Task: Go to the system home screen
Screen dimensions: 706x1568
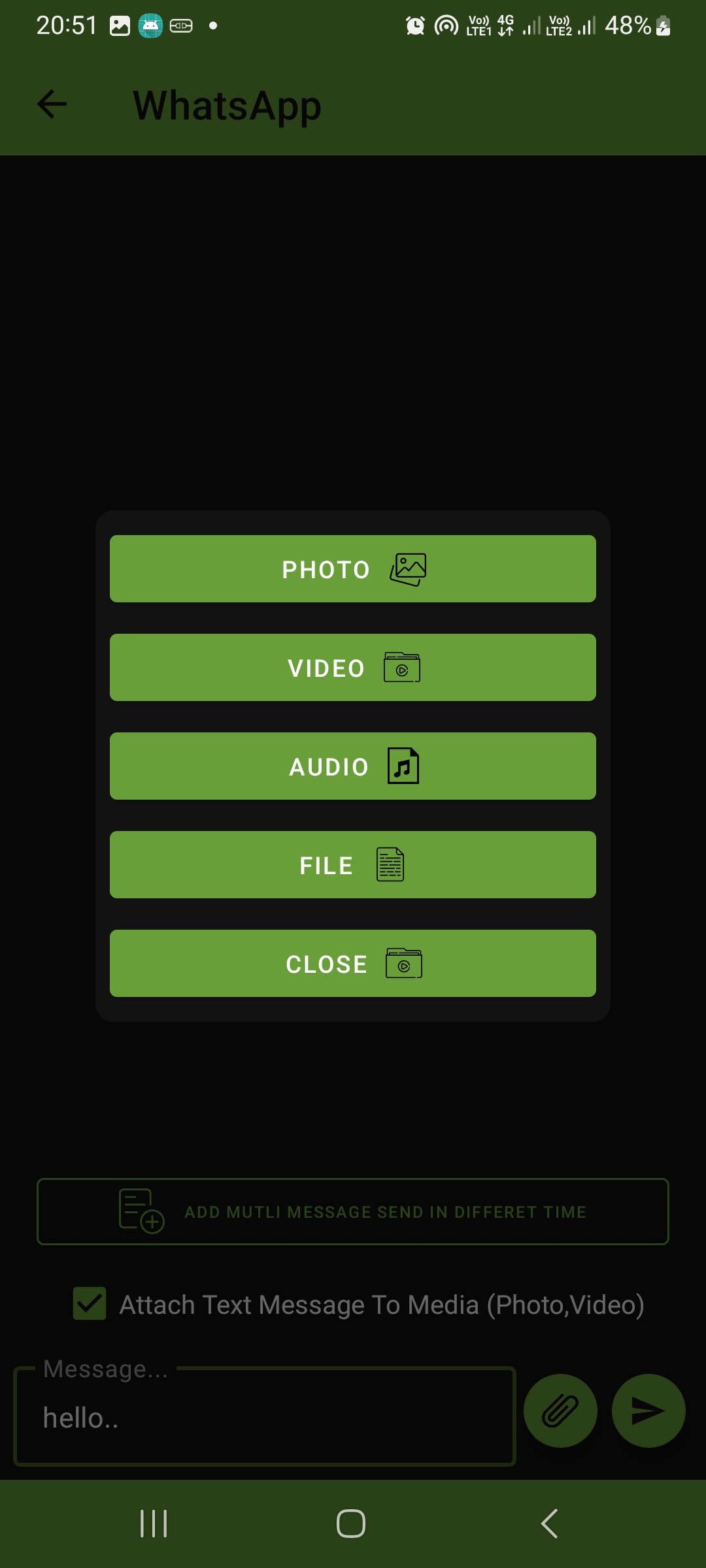Action: coord(351,1524)
